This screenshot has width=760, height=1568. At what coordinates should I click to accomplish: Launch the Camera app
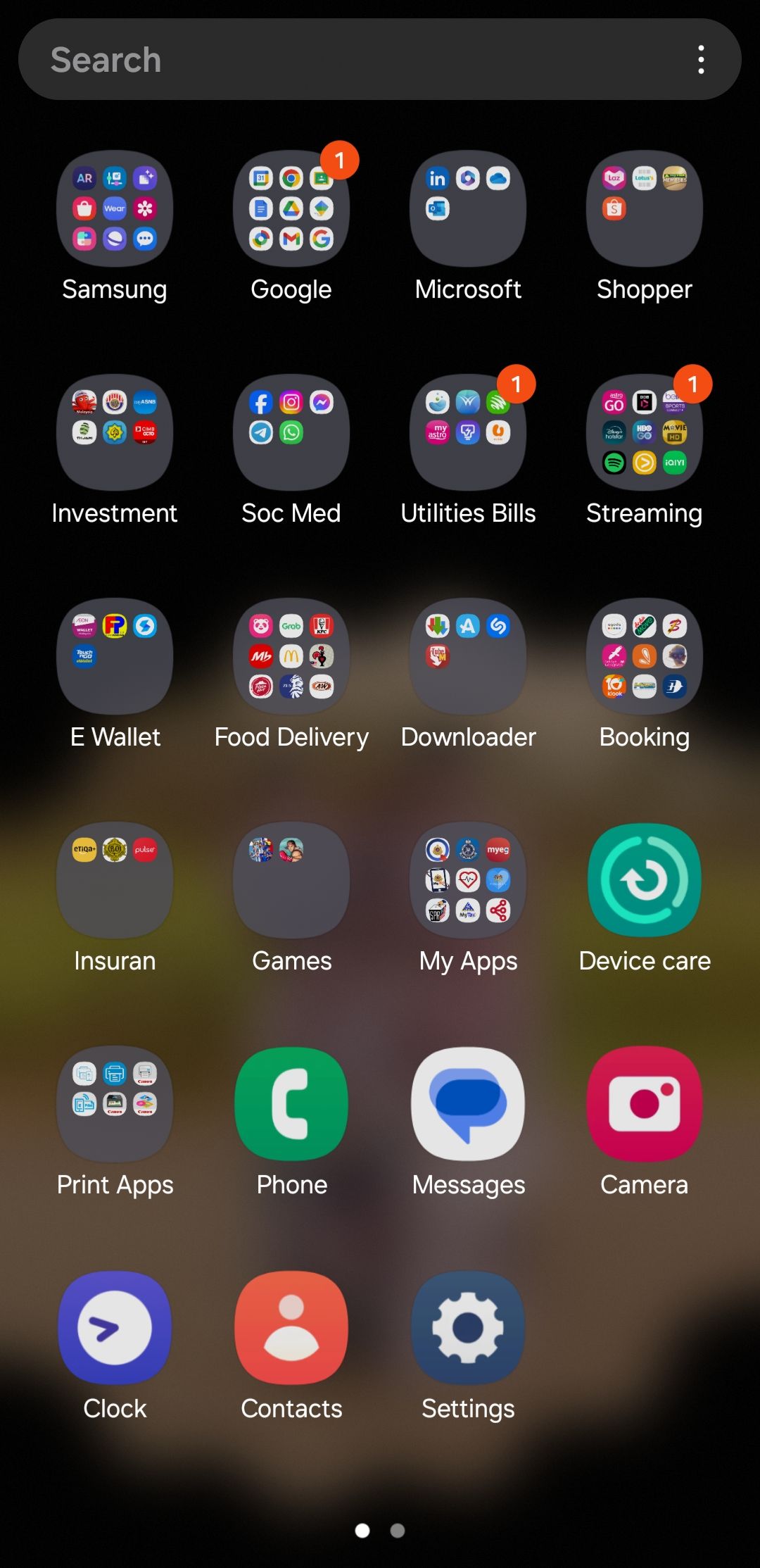[644, 1103]
